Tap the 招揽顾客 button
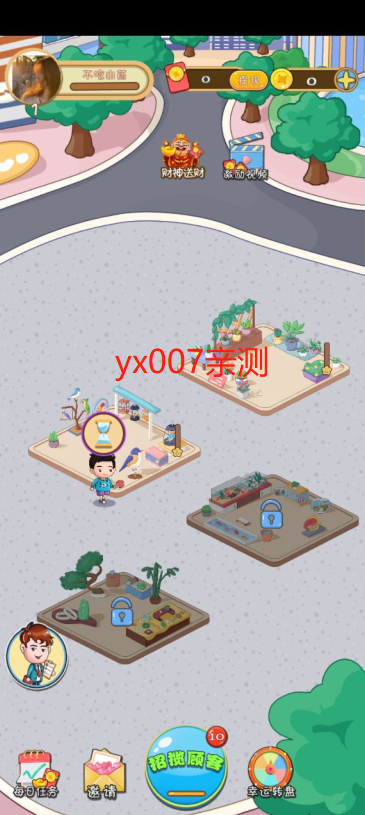 (x=187, y=766)
